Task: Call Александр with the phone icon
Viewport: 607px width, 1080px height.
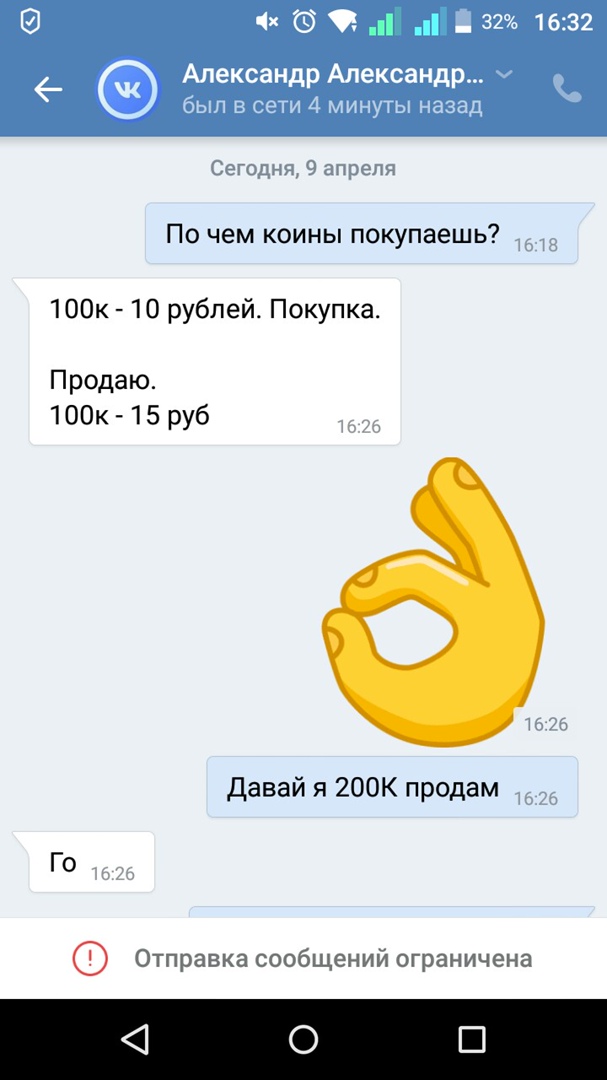Action: (x=566, y=90)
